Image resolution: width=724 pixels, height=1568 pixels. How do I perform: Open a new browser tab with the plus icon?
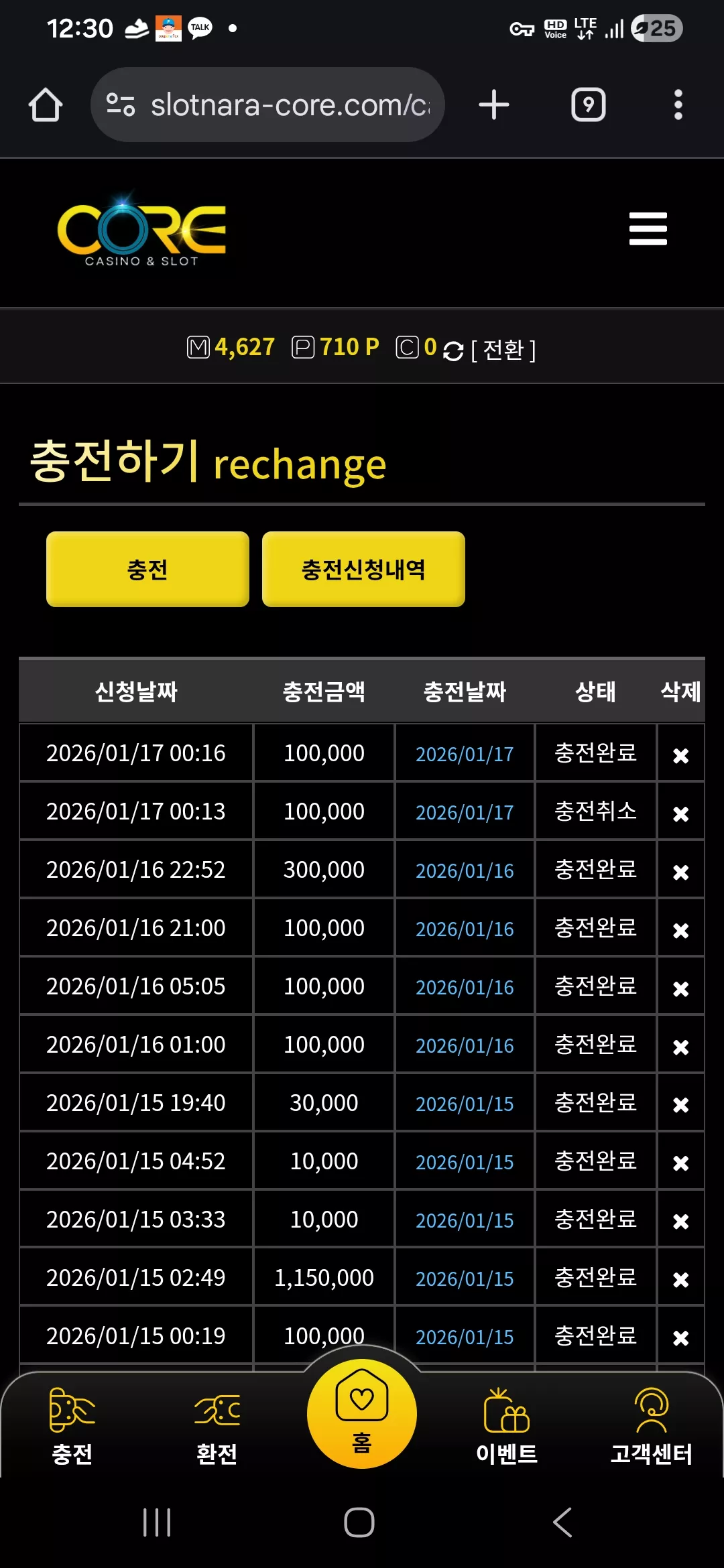click(494, 105)
